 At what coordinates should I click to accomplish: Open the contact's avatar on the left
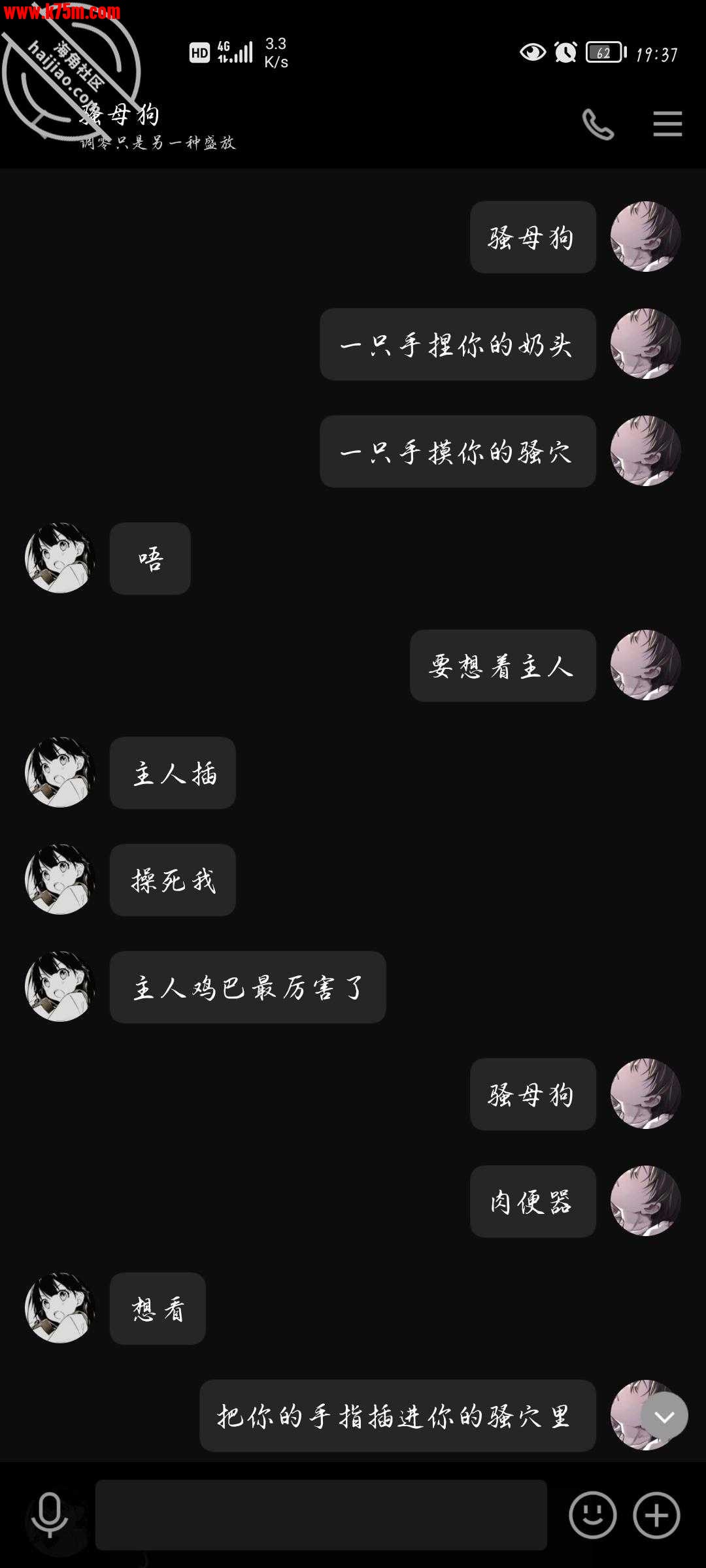point(60,558)
